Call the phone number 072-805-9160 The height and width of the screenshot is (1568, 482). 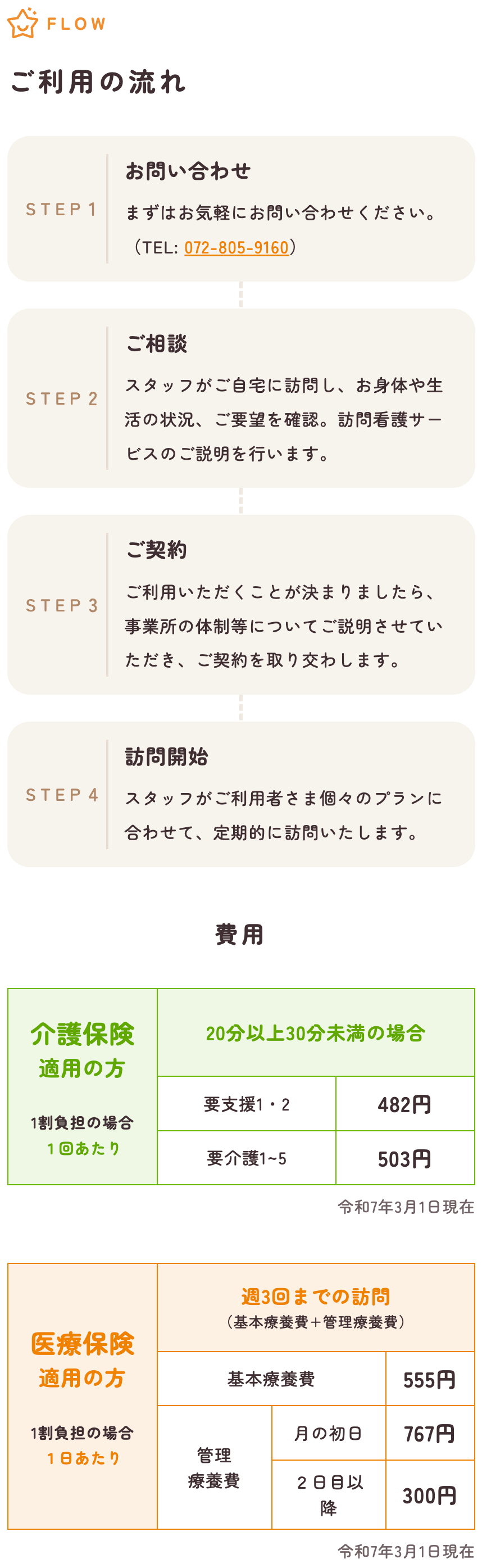coord(236,248)
